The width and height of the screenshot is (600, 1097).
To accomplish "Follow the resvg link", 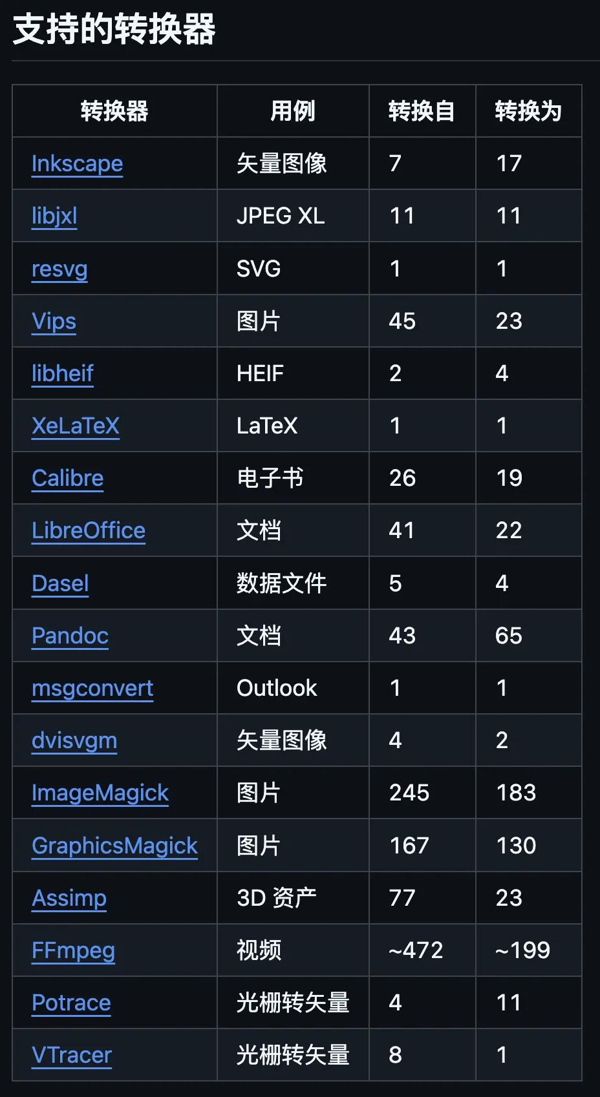I will [59, 268].
